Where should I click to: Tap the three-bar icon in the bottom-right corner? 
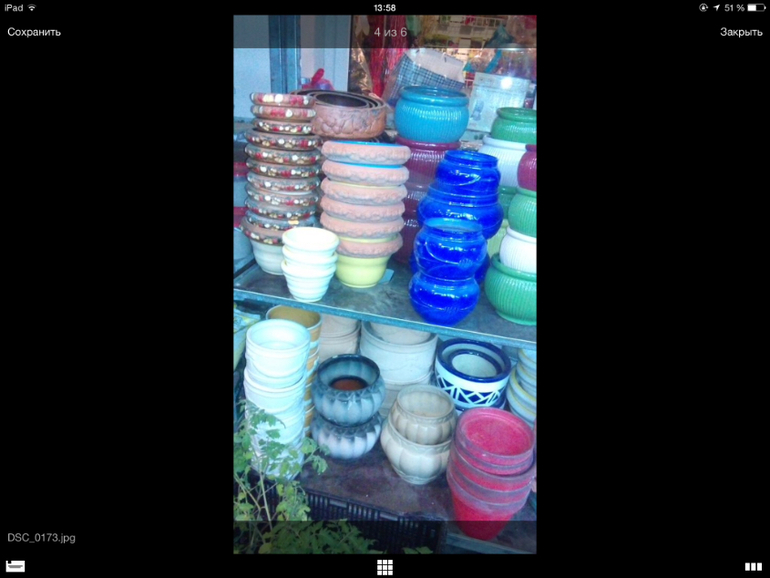[x=753, y=566]
